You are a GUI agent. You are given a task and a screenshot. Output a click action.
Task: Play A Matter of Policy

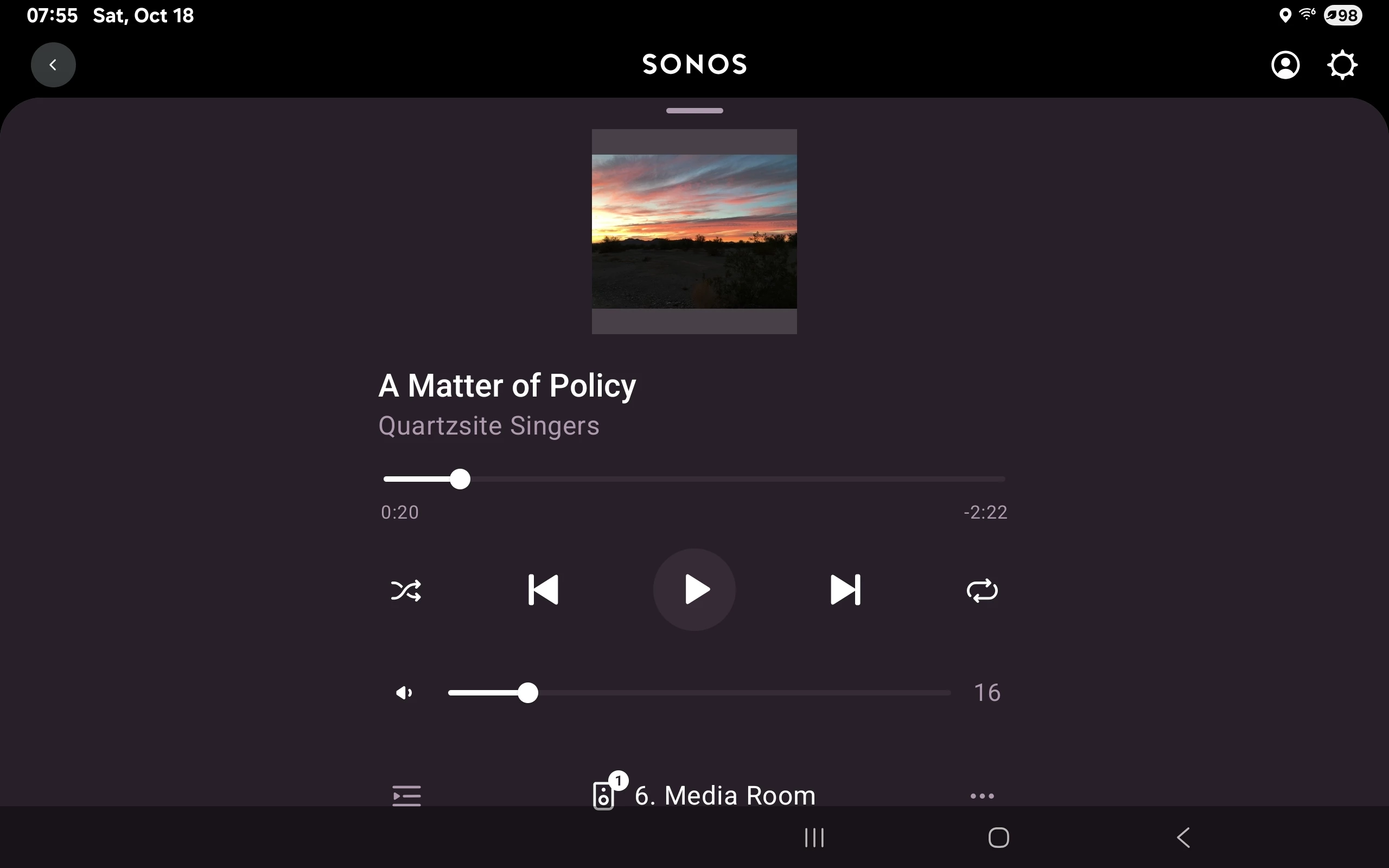coord(694,590)
